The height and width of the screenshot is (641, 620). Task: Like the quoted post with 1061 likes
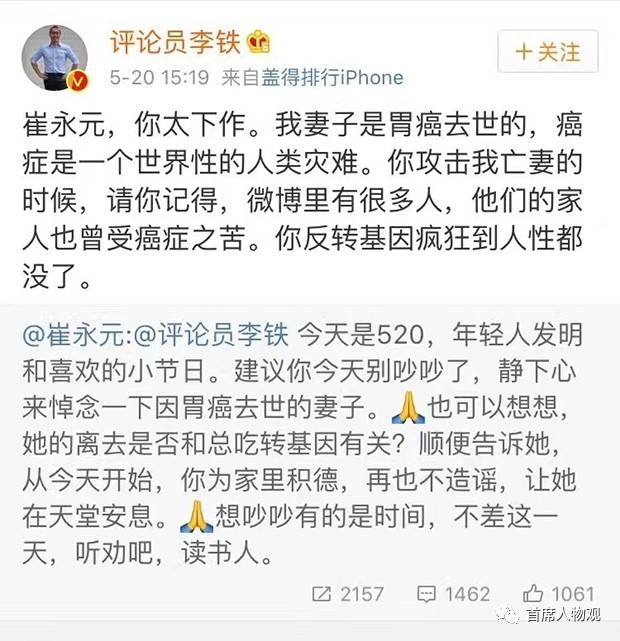(558, 594)
